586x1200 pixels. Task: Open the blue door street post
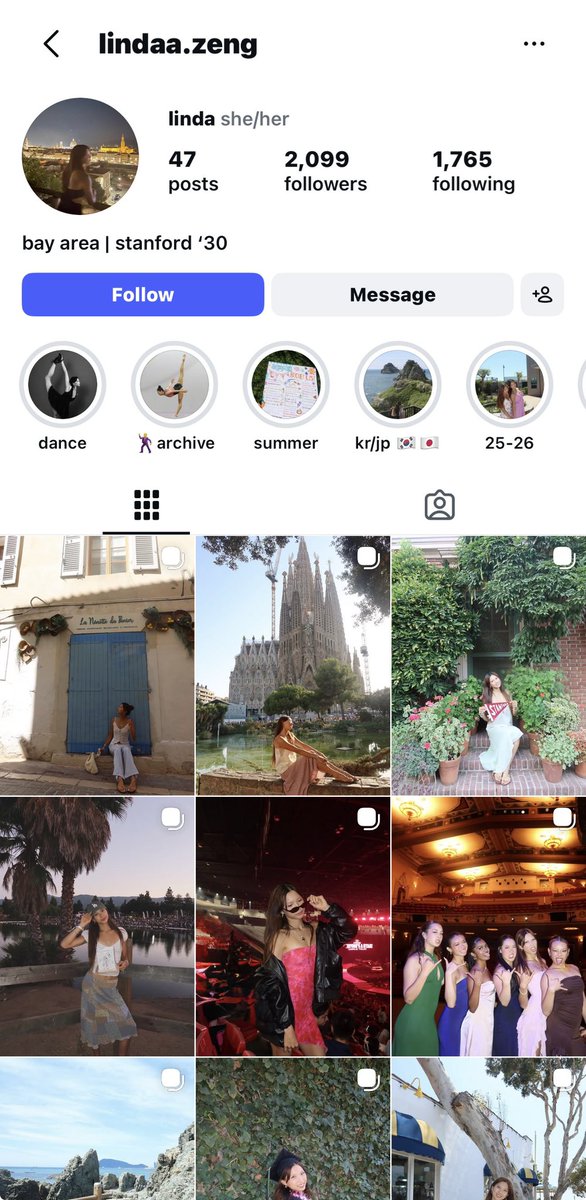(97, 665)
